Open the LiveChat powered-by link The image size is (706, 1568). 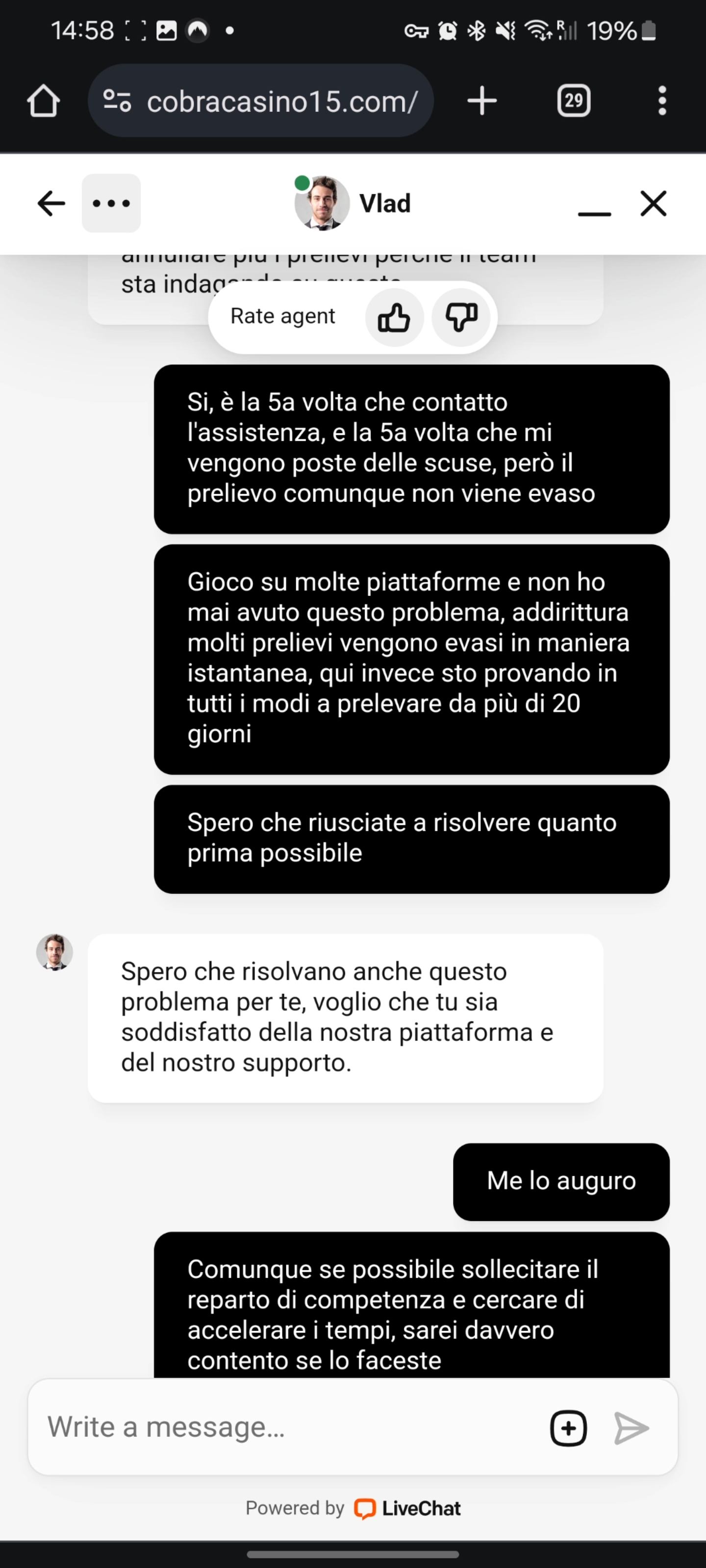pos(407,1508)
